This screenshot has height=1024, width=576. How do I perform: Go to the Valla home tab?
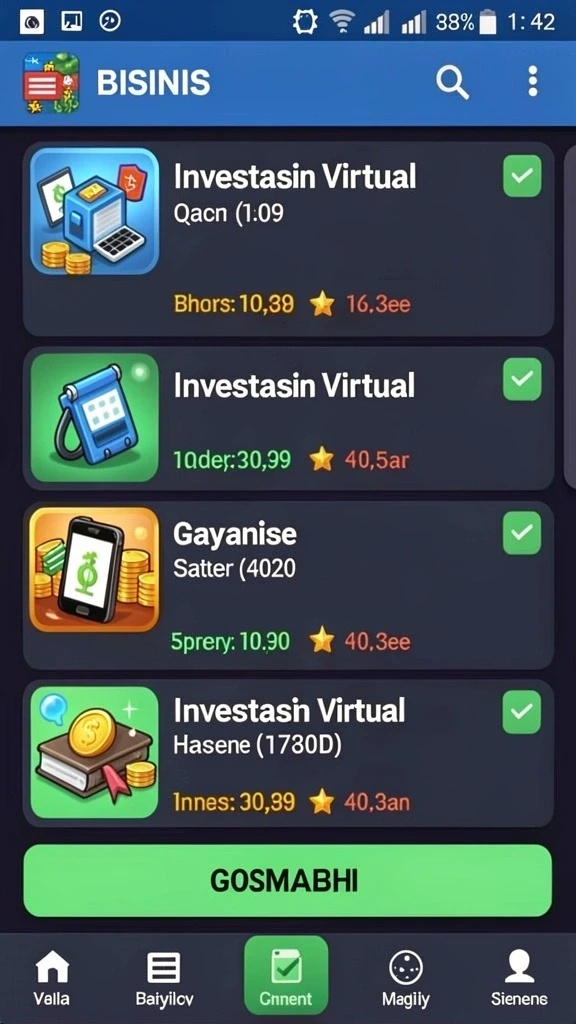(52, 976)
